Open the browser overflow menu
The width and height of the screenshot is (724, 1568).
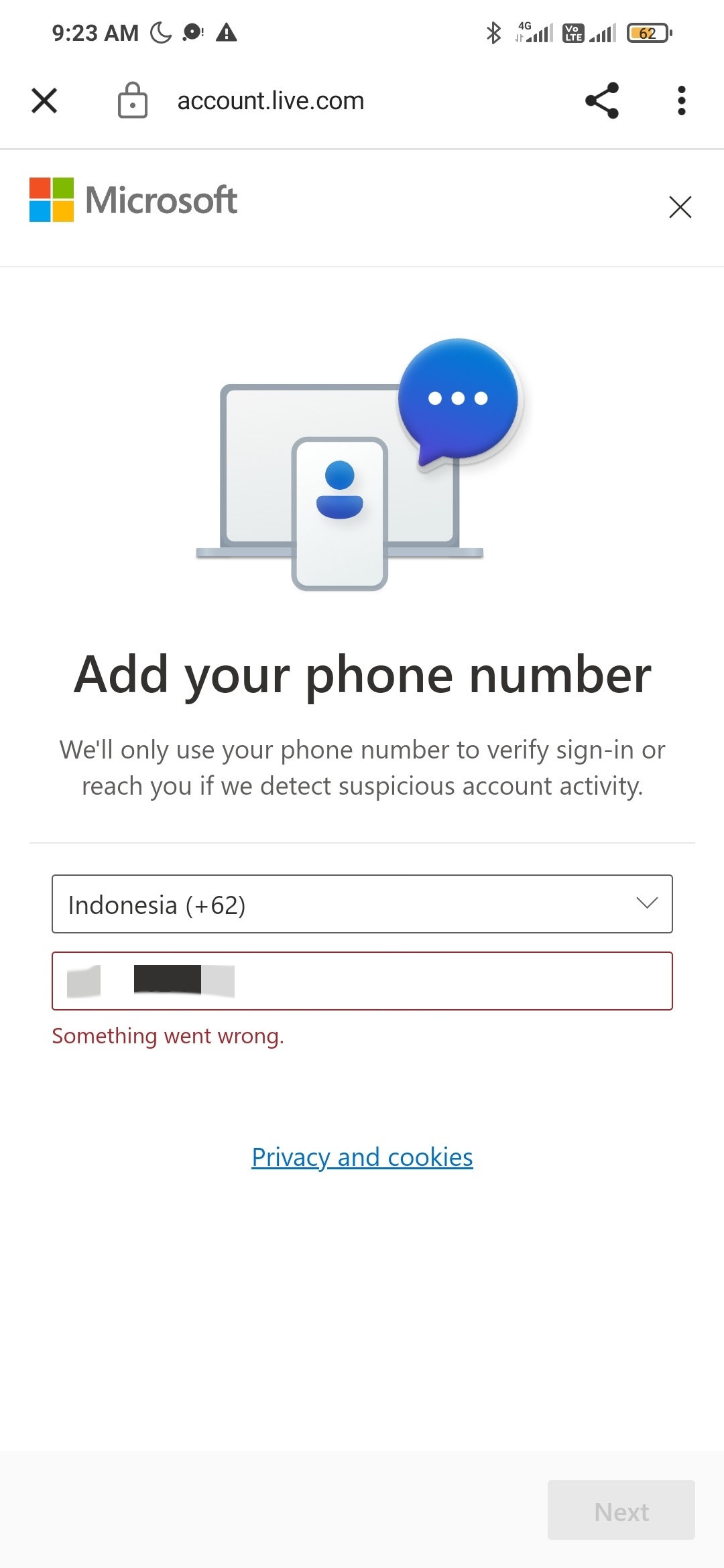(x=681, y=101)
